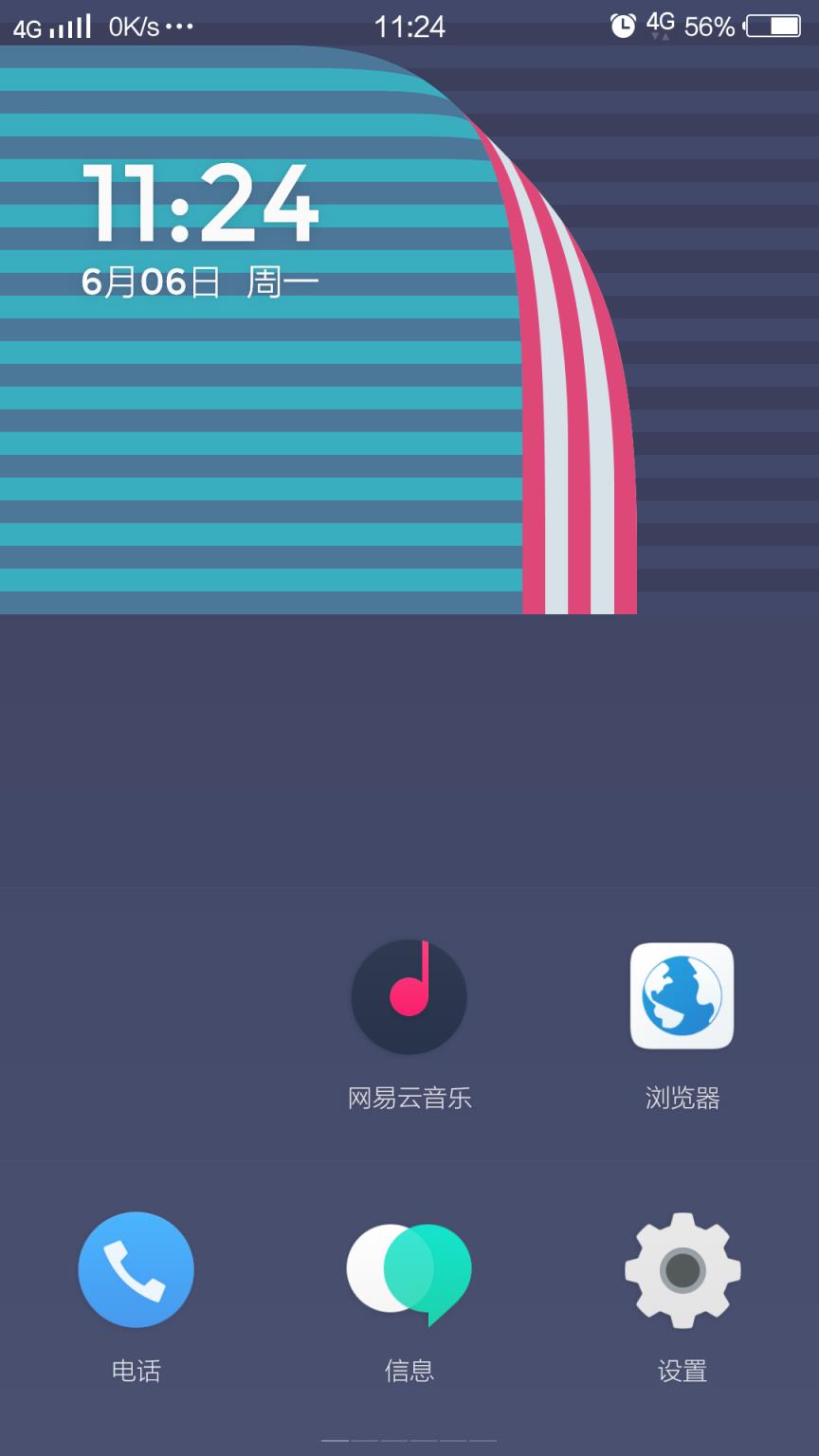Viewport: 819px width, 1456px height.
Task: Tap the 11:24 time in the status bar
Action: click(409, 27)
